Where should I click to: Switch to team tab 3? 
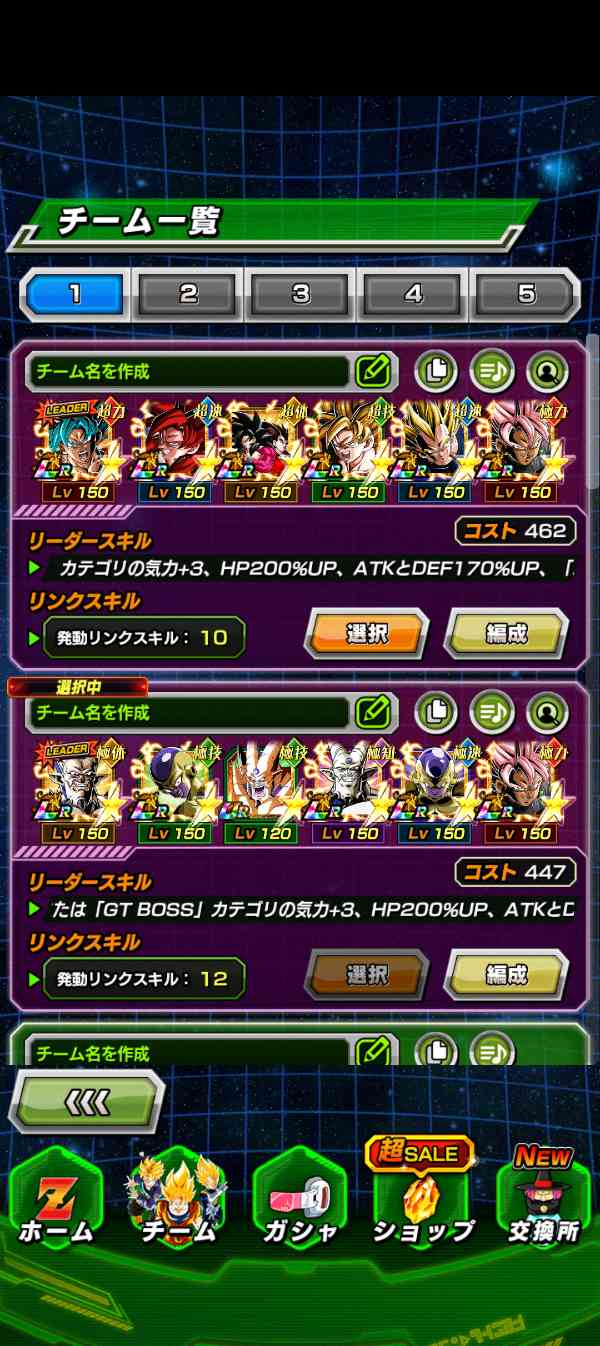301,295
